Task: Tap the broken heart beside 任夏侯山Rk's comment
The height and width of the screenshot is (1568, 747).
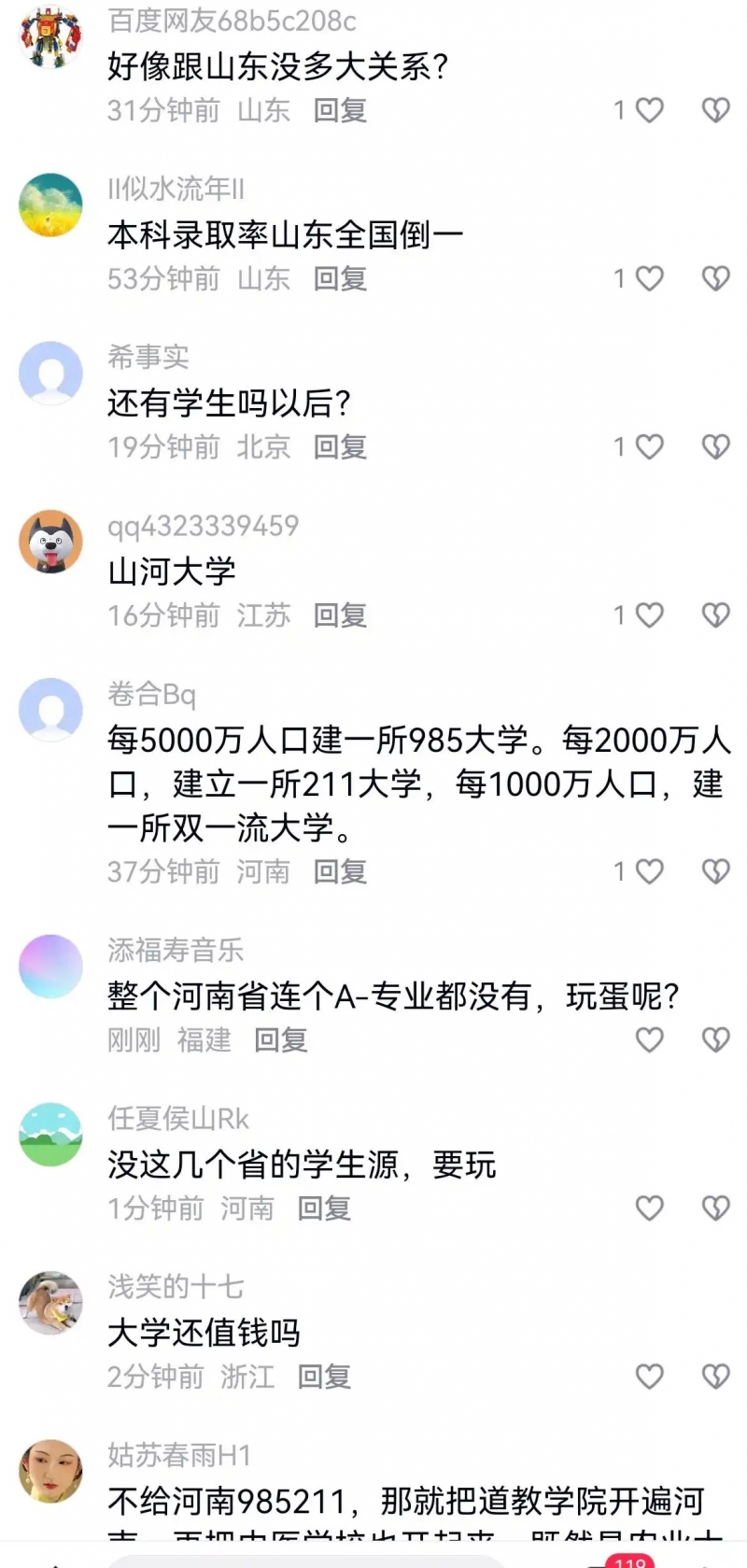Action: (x=714, y=1208)
